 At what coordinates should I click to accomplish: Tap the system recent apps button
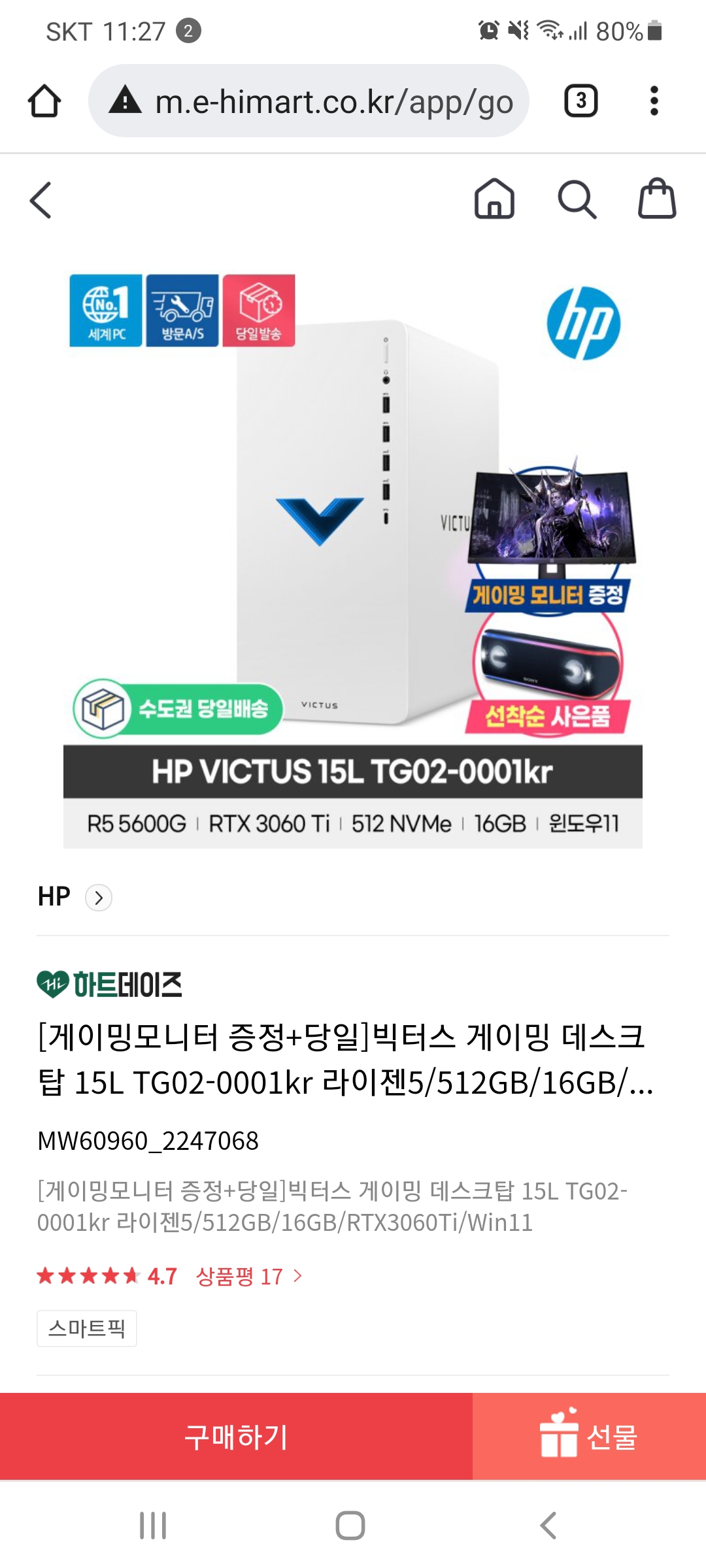(153, 1526)
